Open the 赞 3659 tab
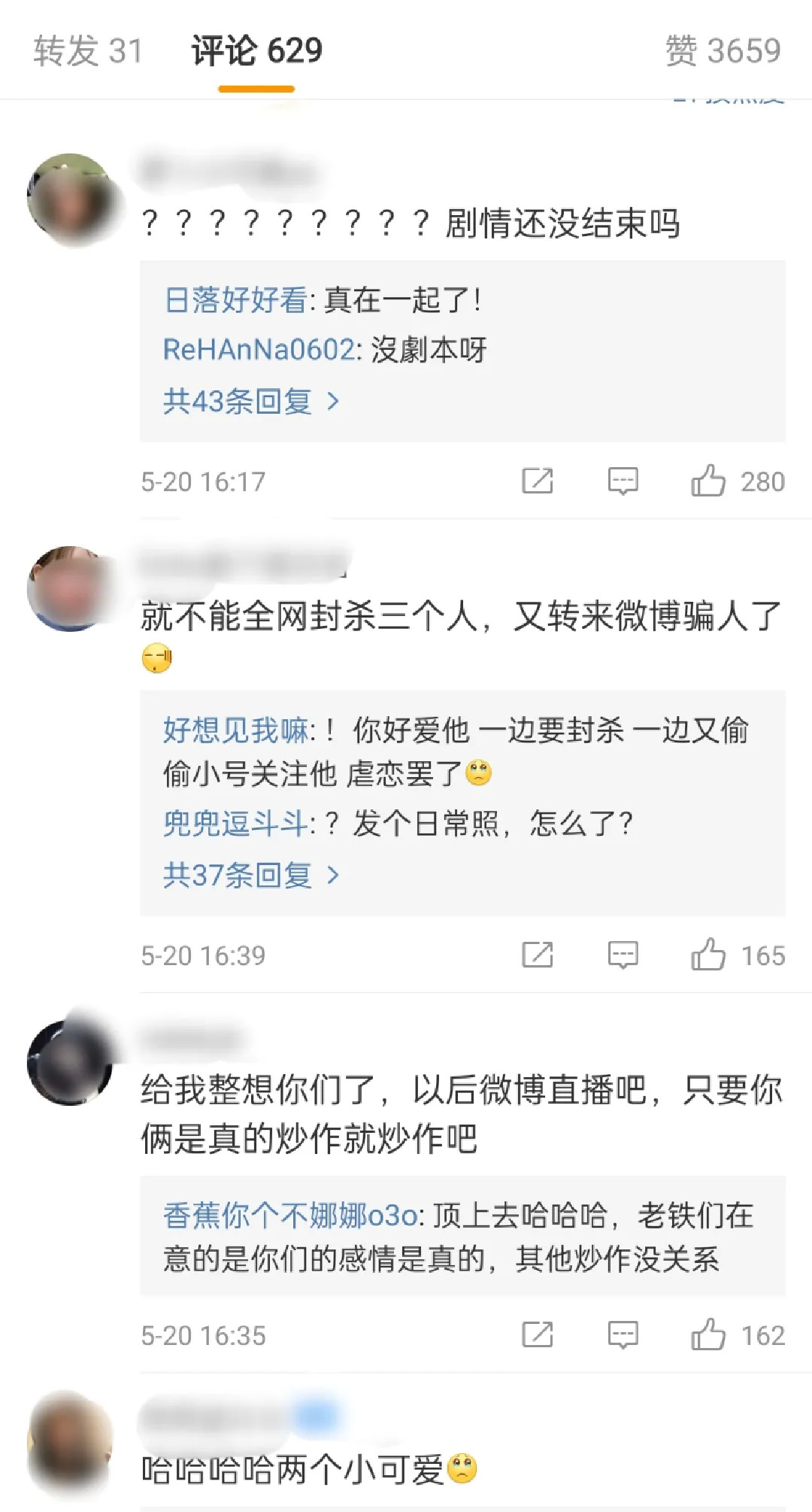This screenshot has height=1512, width=812. click(723, 51)
